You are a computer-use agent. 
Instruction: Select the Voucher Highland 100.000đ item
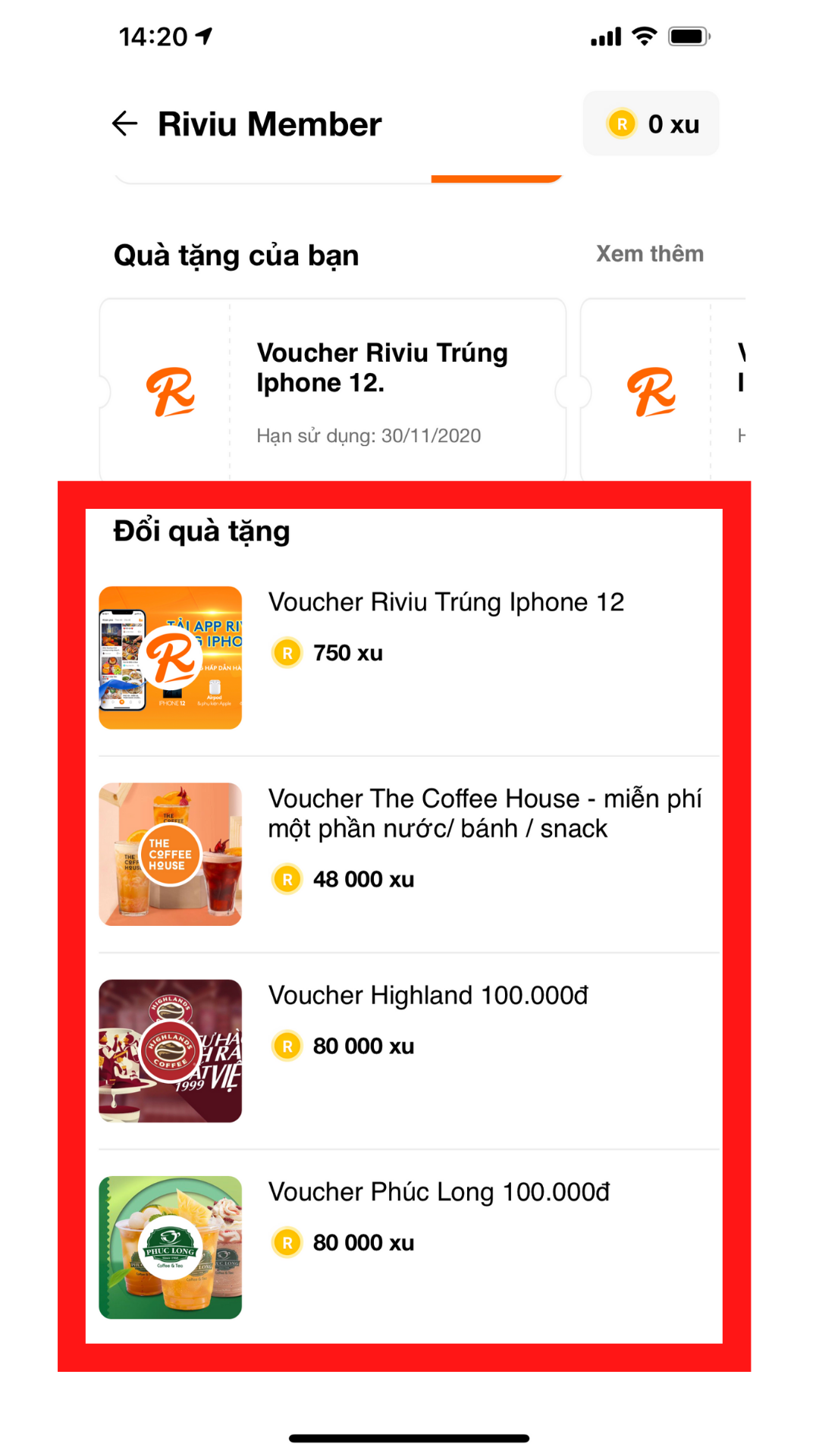[431, 995]
